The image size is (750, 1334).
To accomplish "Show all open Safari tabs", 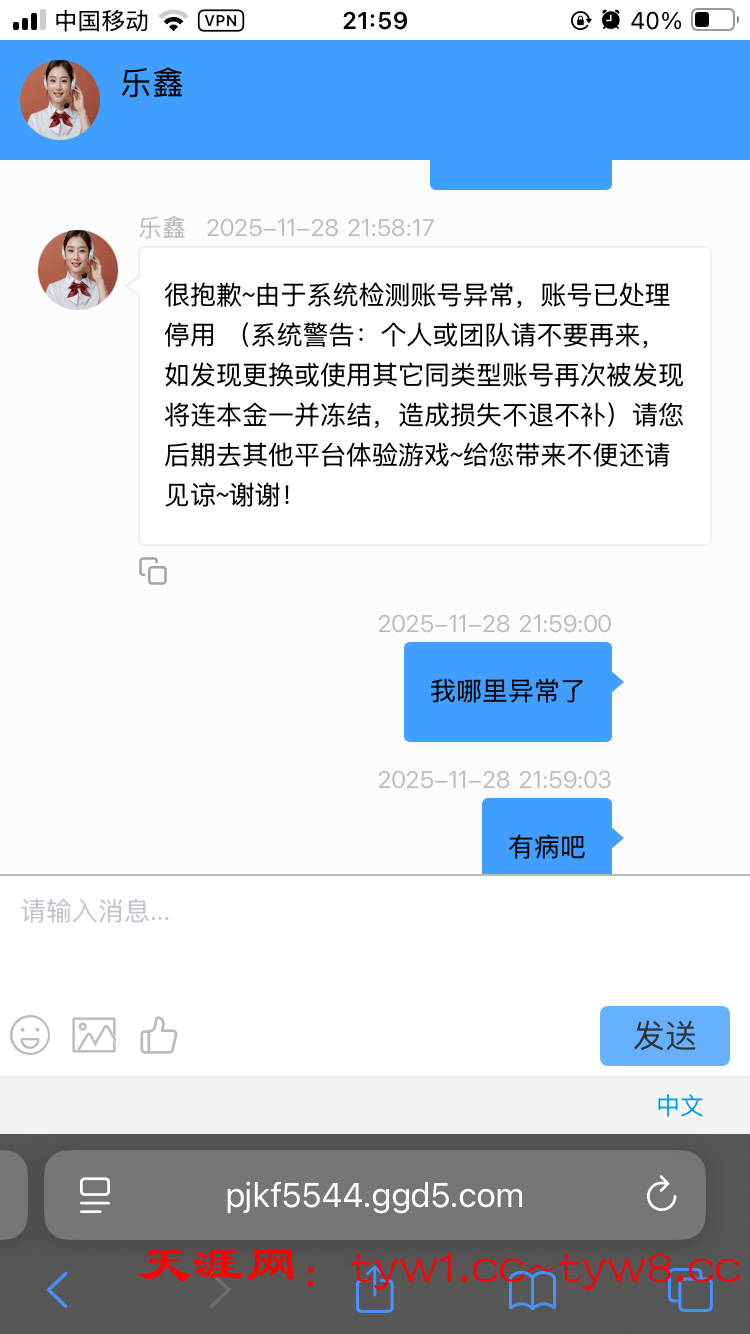I will tap(690, 1291).
